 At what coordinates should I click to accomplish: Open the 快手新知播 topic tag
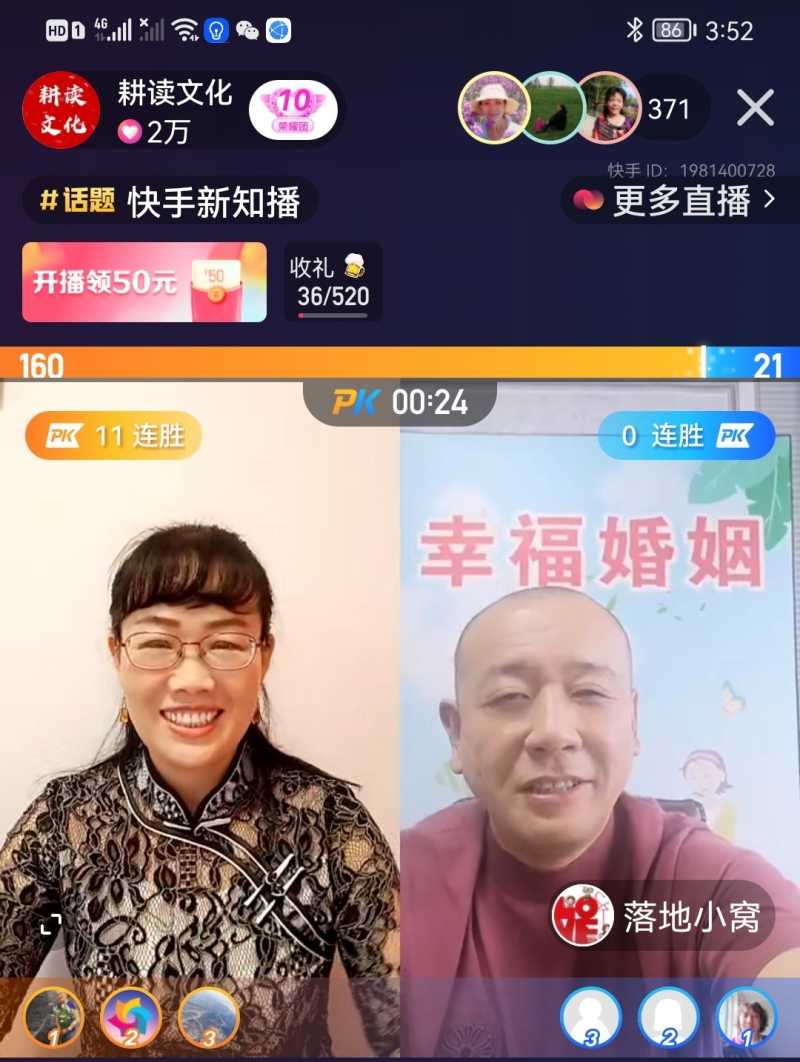point(170,201)
